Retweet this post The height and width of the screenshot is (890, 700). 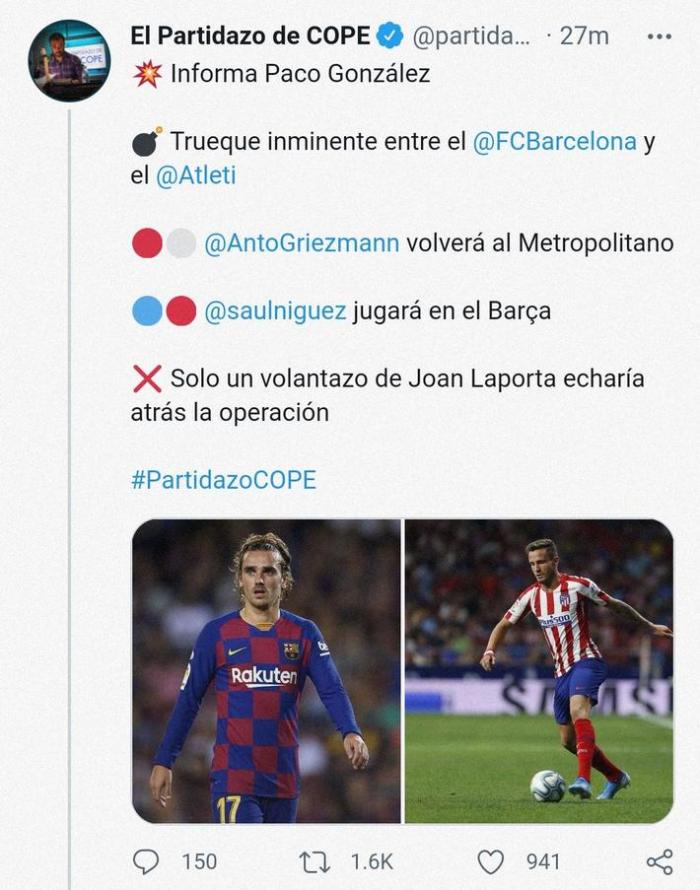click(x=316, y=860)
